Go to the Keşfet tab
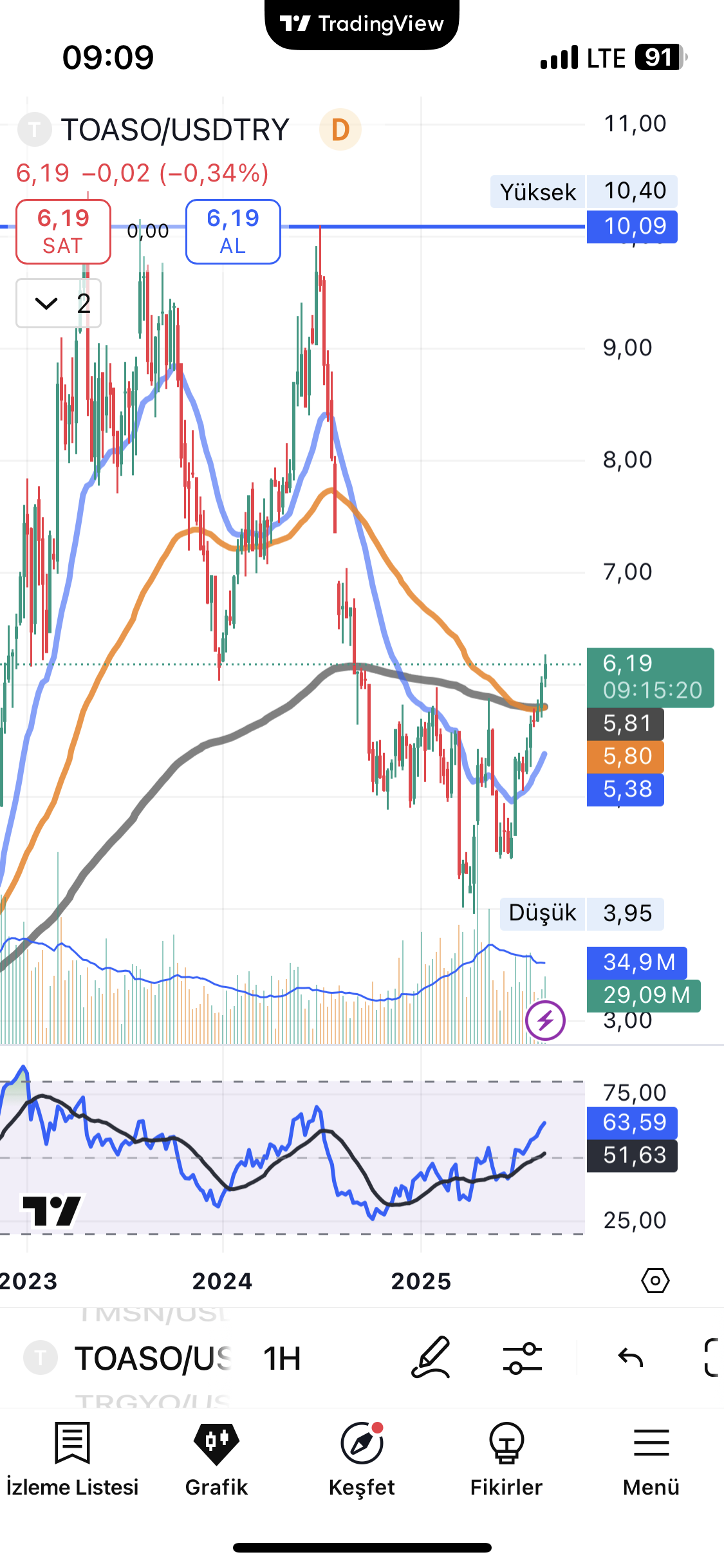Screen dimensions: 724x1568 click(x=362, y=1460)
